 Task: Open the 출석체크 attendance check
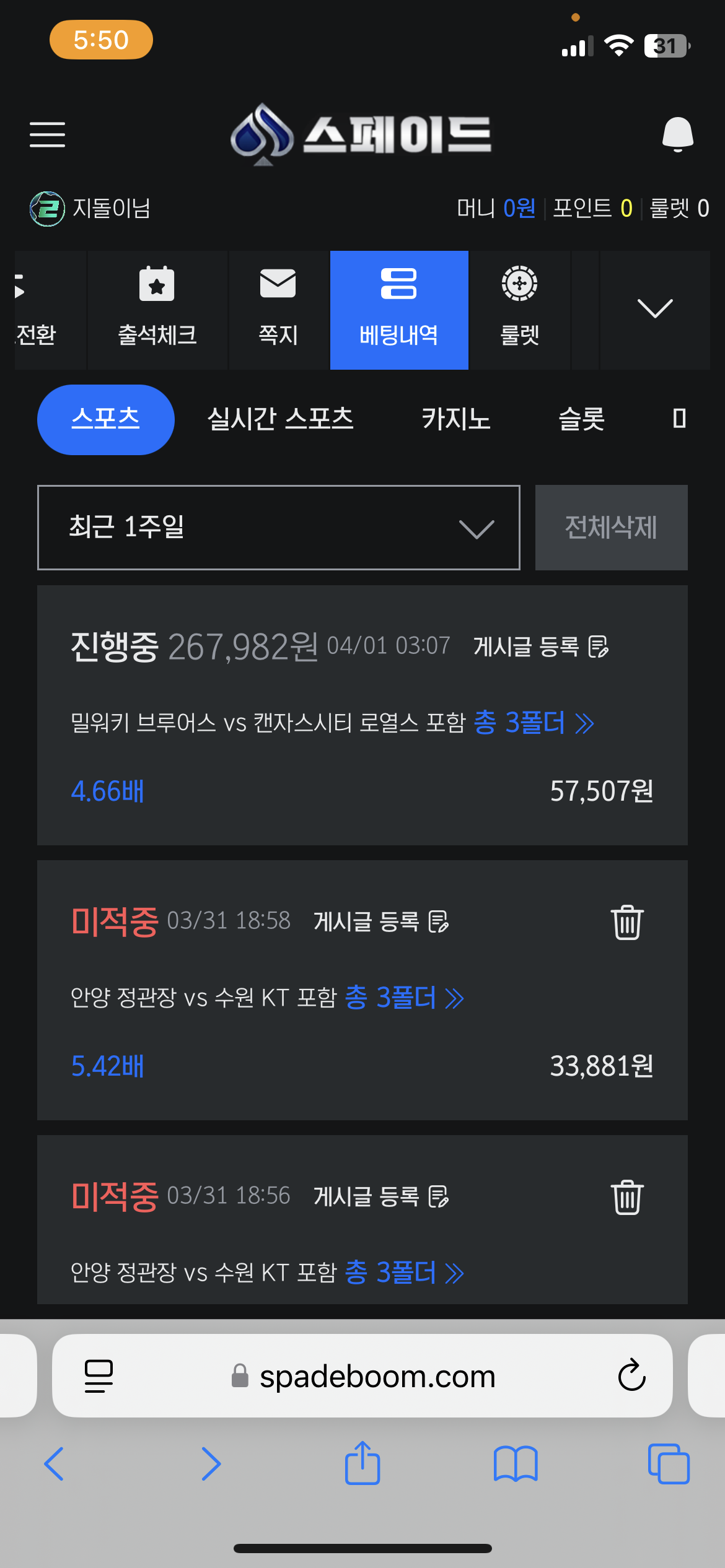pos(157,310)
